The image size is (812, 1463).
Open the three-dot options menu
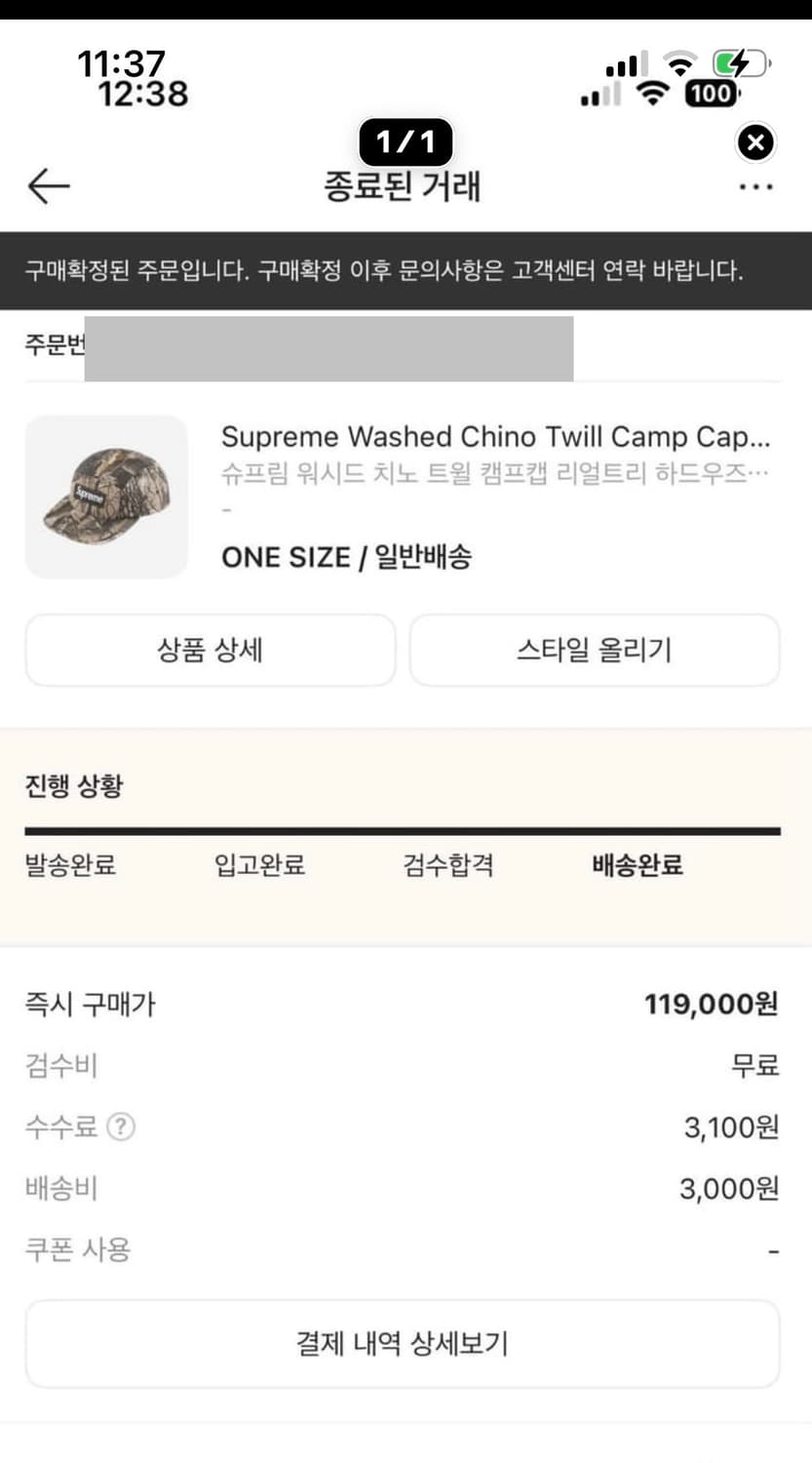pos(758,187)
